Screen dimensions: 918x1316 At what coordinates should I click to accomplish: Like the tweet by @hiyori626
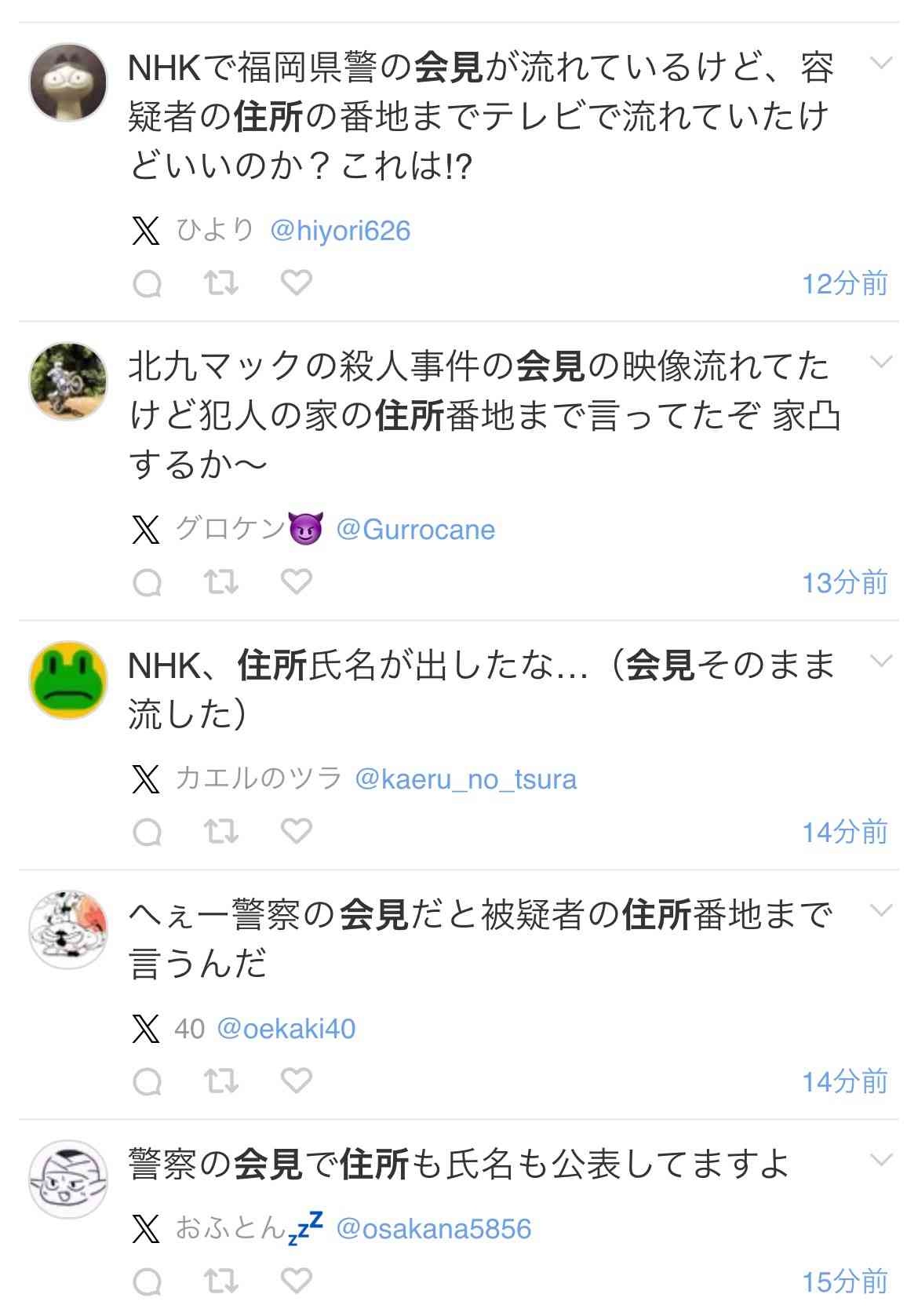[297, 283]
